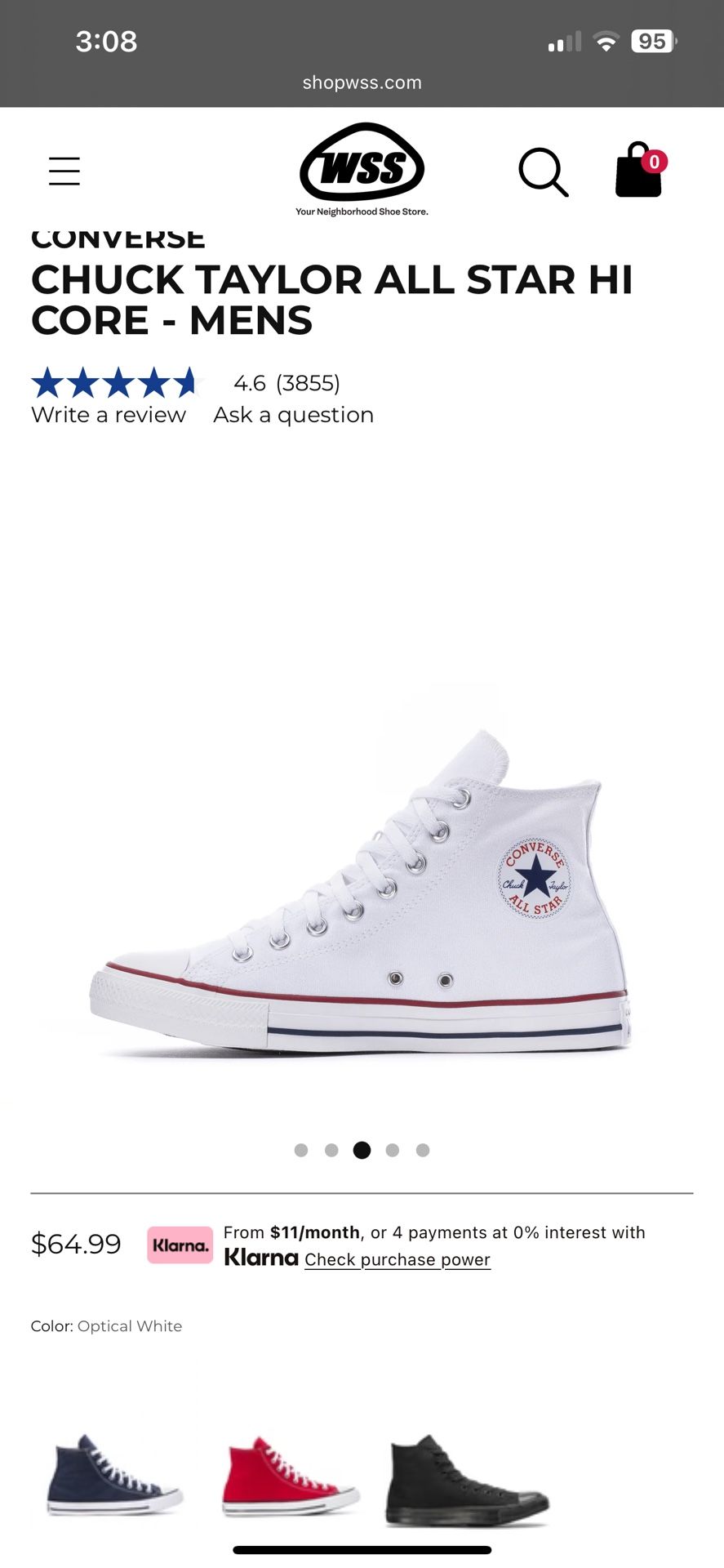The width and height of the screenshot is (724, 1568).
Task: Open the search icon
Action: click(x=544, y=172)
